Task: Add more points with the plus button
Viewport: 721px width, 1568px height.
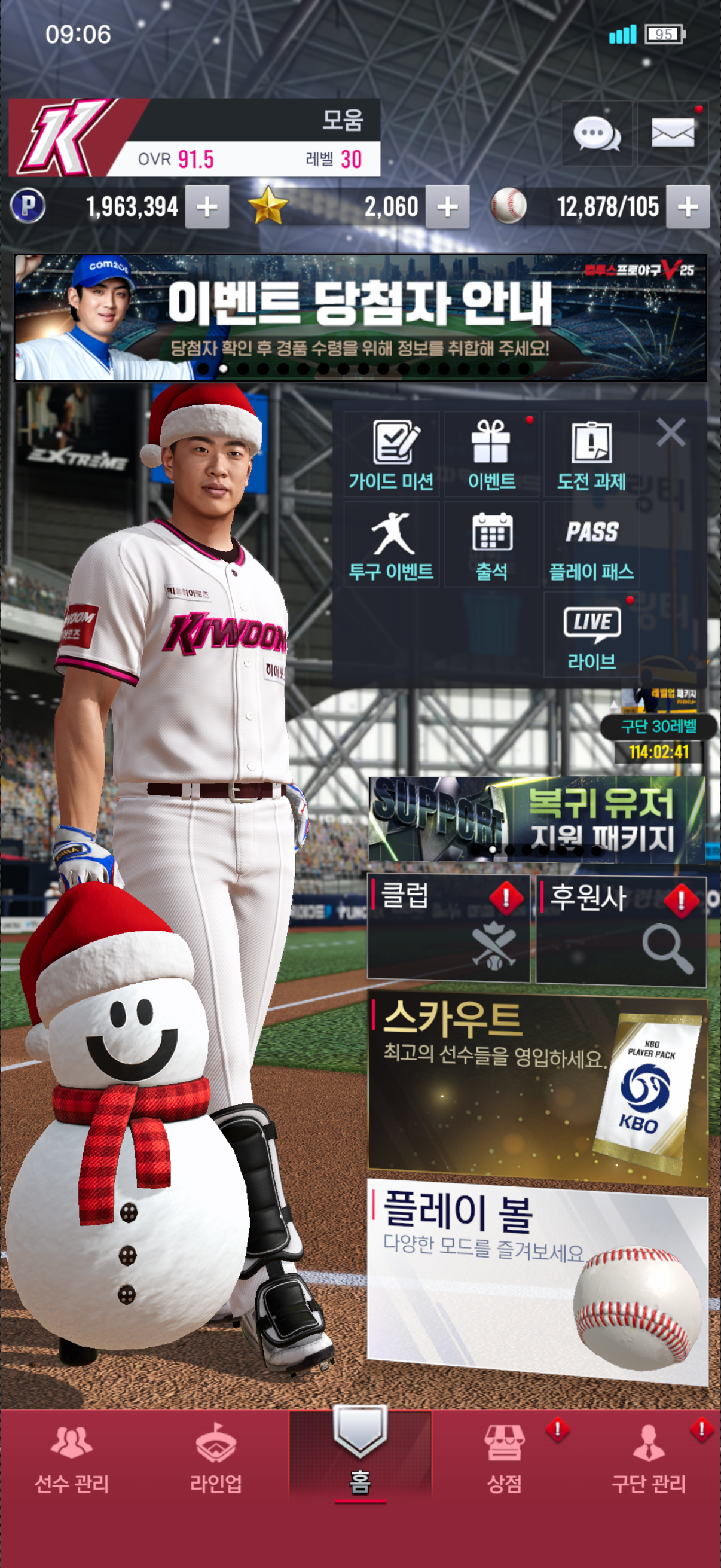Action: point(207,207)
